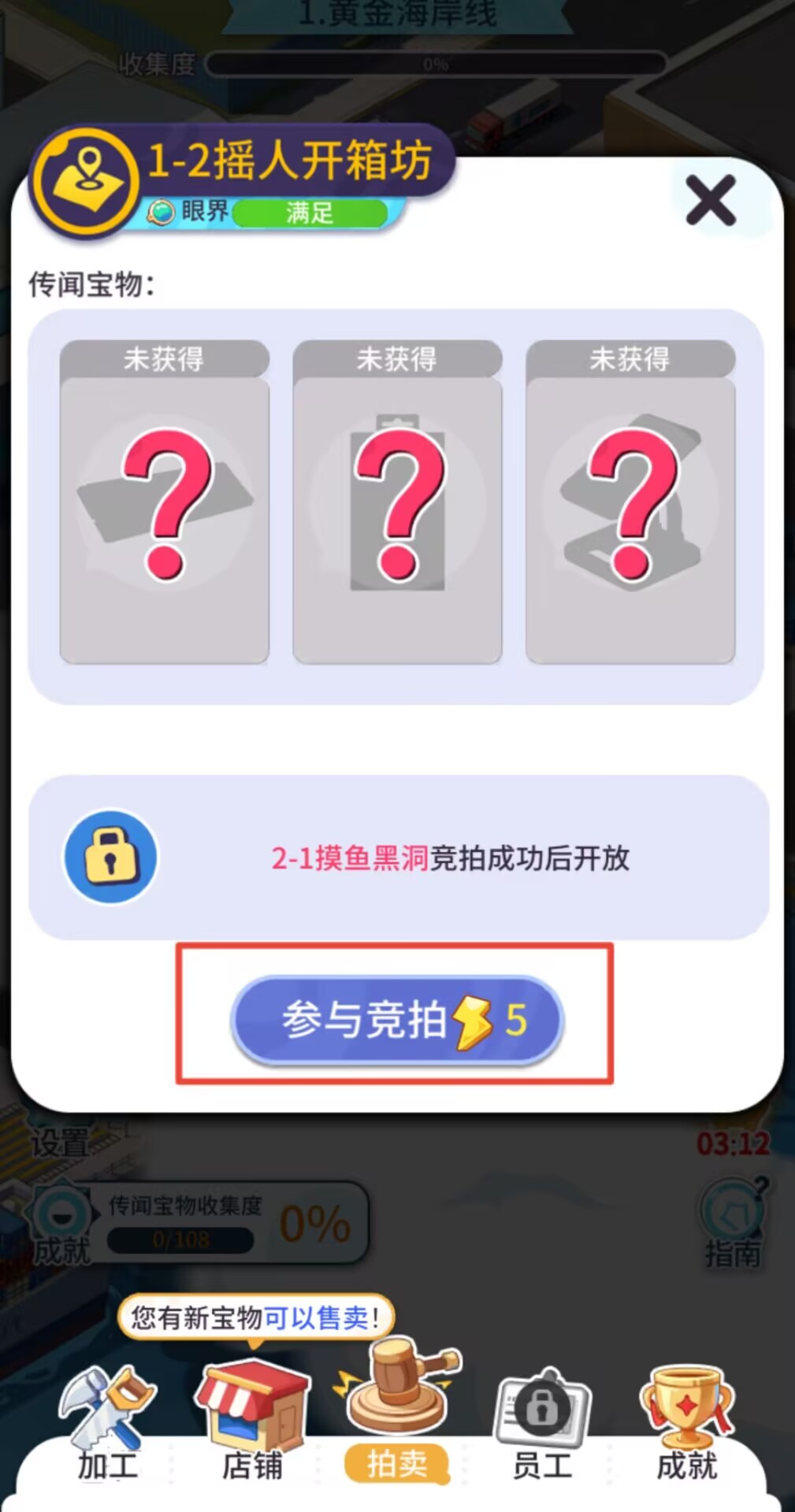795x1512 pixels.
Task: Open the locked 员工 tab
Action: coord(542,1425)
